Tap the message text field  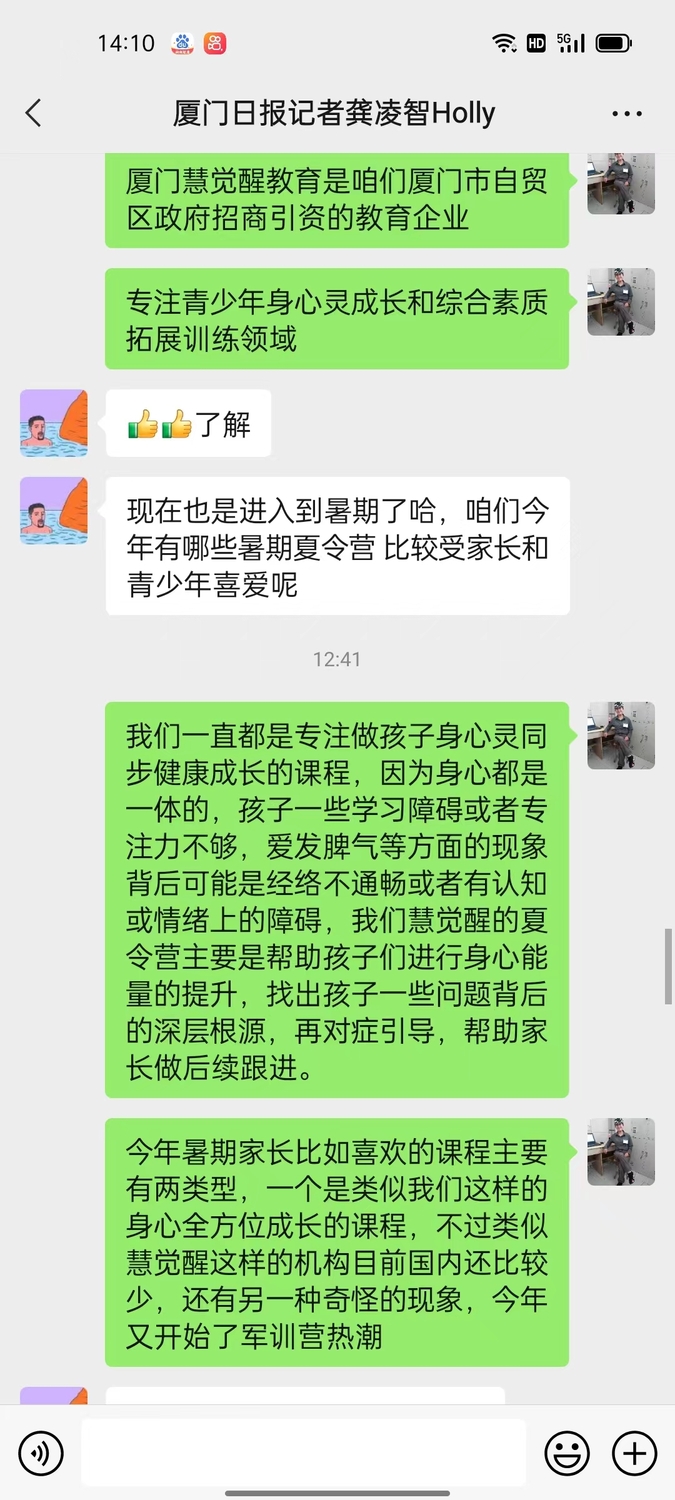tap(303, 1453)
